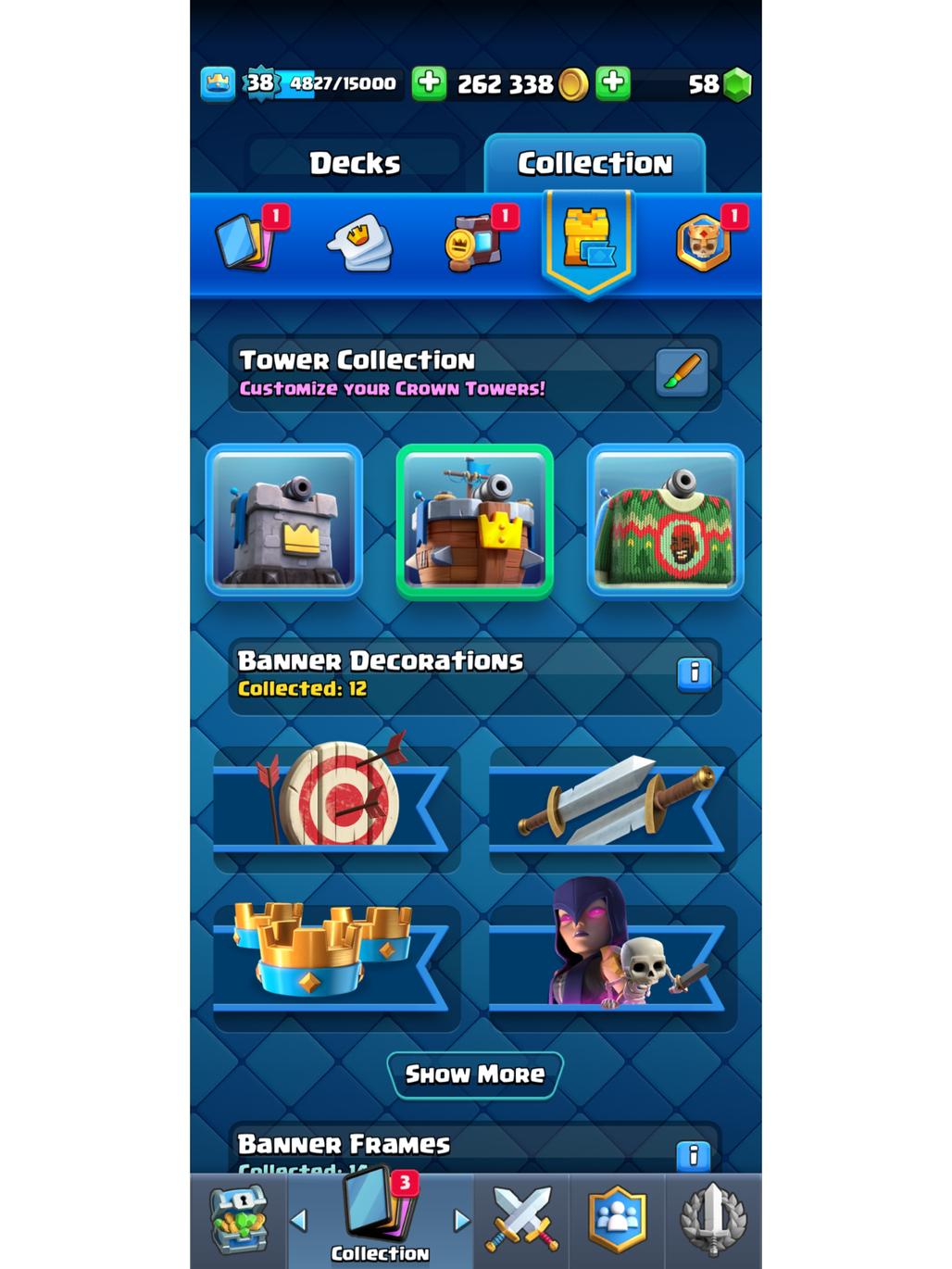Show info for Banner Decorations
Screen dimensions: 952x1269
pyautogui.click(x=694, y=672)
